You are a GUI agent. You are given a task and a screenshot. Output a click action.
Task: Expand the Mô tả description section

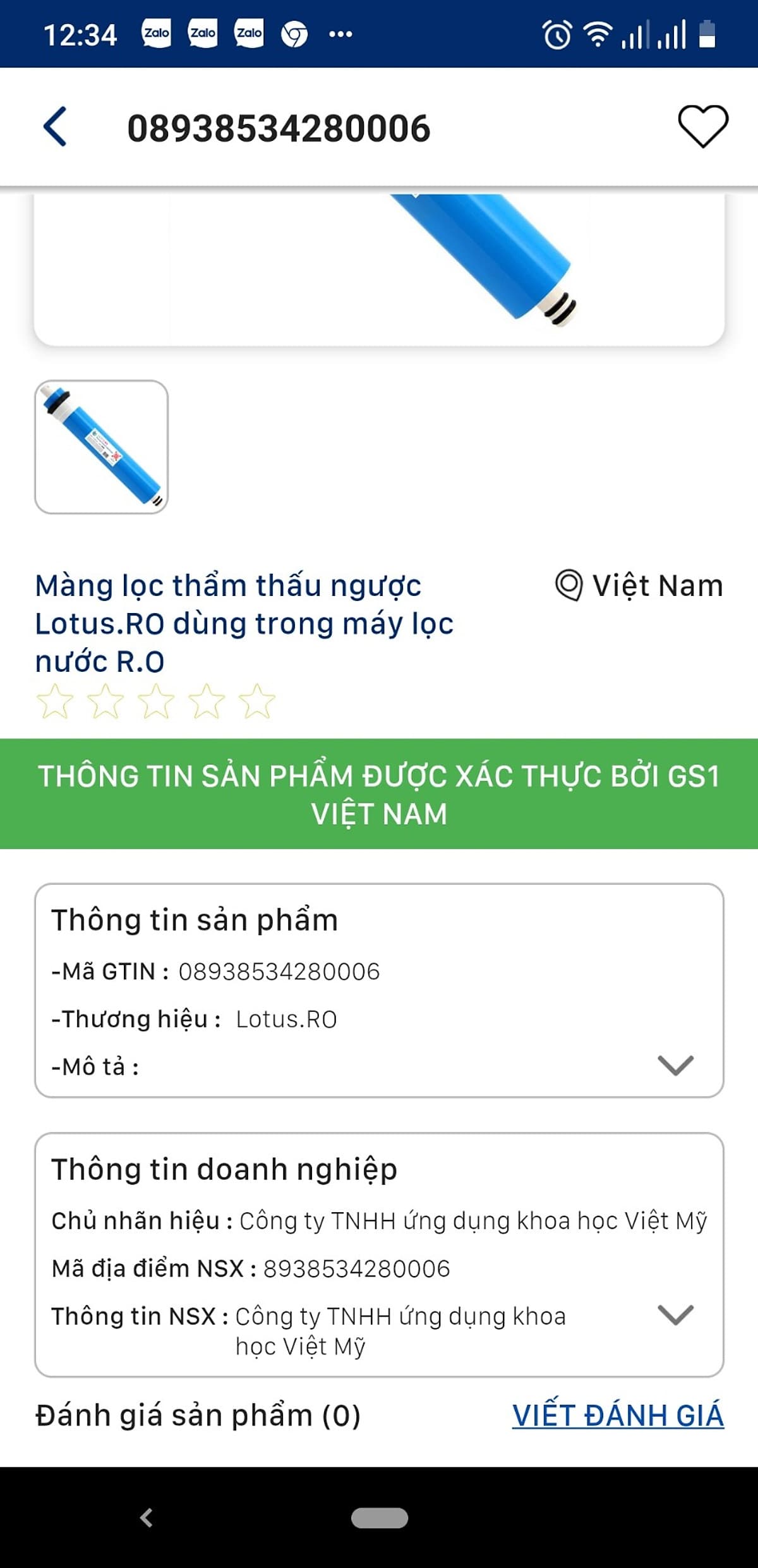pyautogui.click(x=675, y=1066)
